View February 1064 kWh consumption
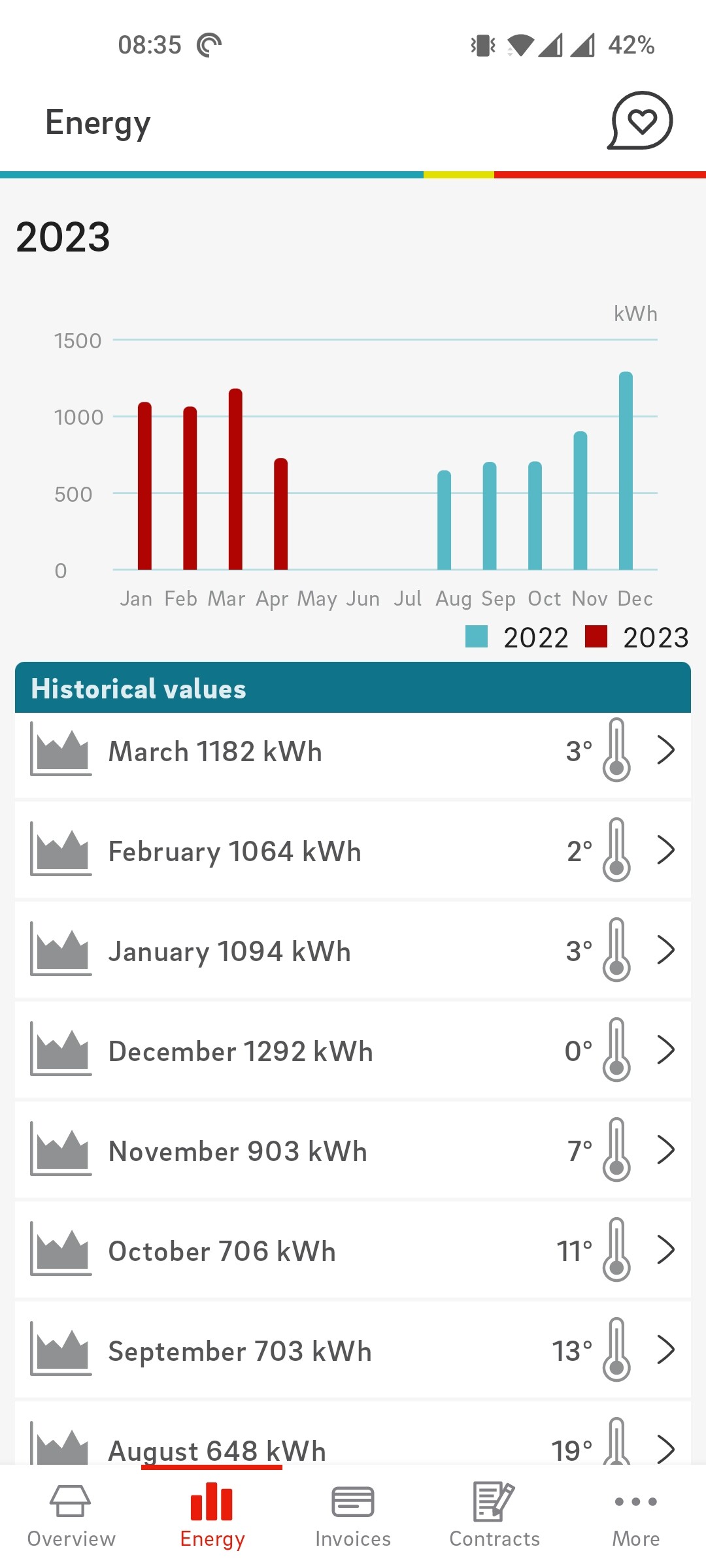This screenshot has height=1568, width=706. pyautogui.click(x=353, y=851)
